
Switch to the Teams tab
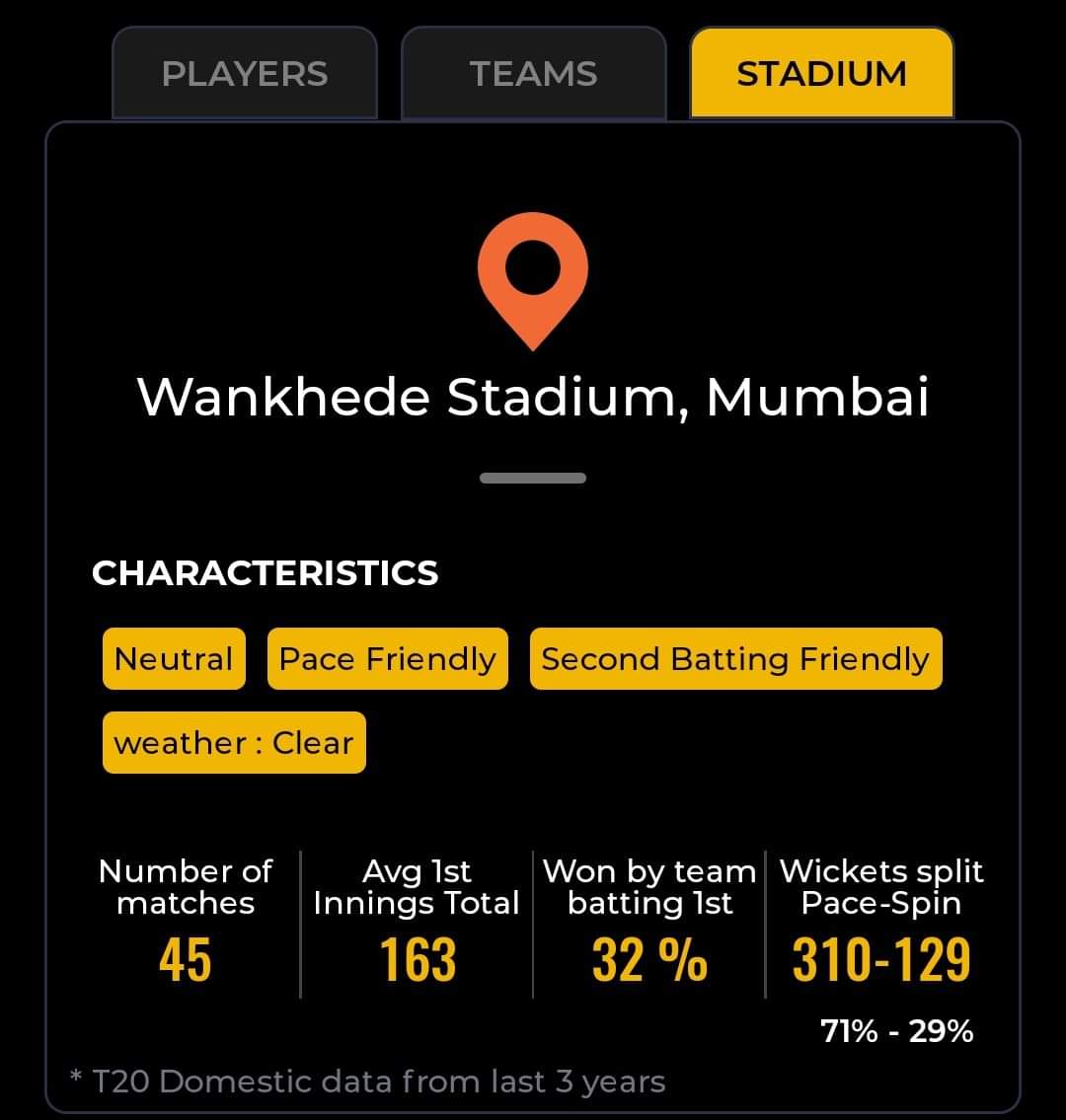pyautogui.click(x=533, y=74)
